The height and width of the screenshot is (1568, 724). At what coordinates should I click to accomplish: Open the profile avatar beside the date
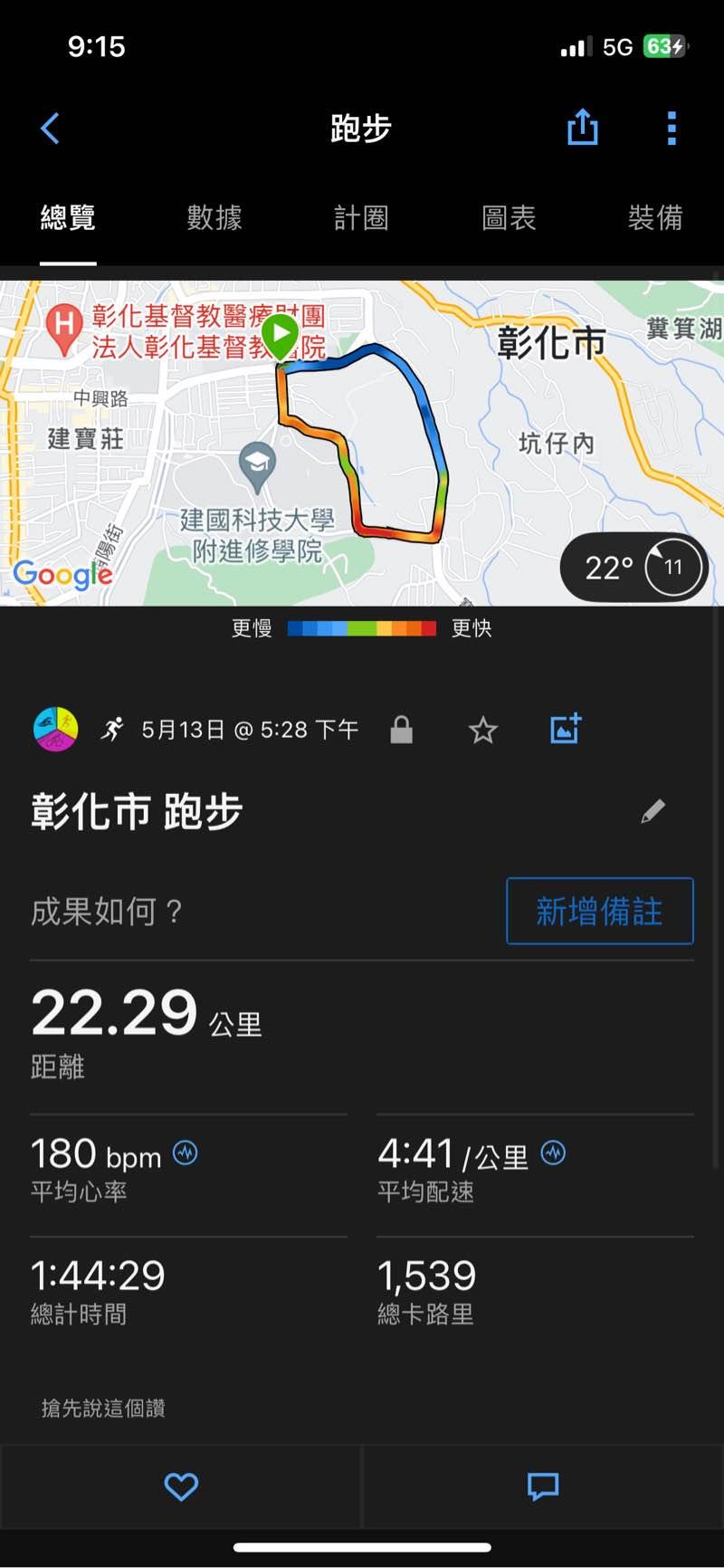pyautogui.click(x=56, y=729)
